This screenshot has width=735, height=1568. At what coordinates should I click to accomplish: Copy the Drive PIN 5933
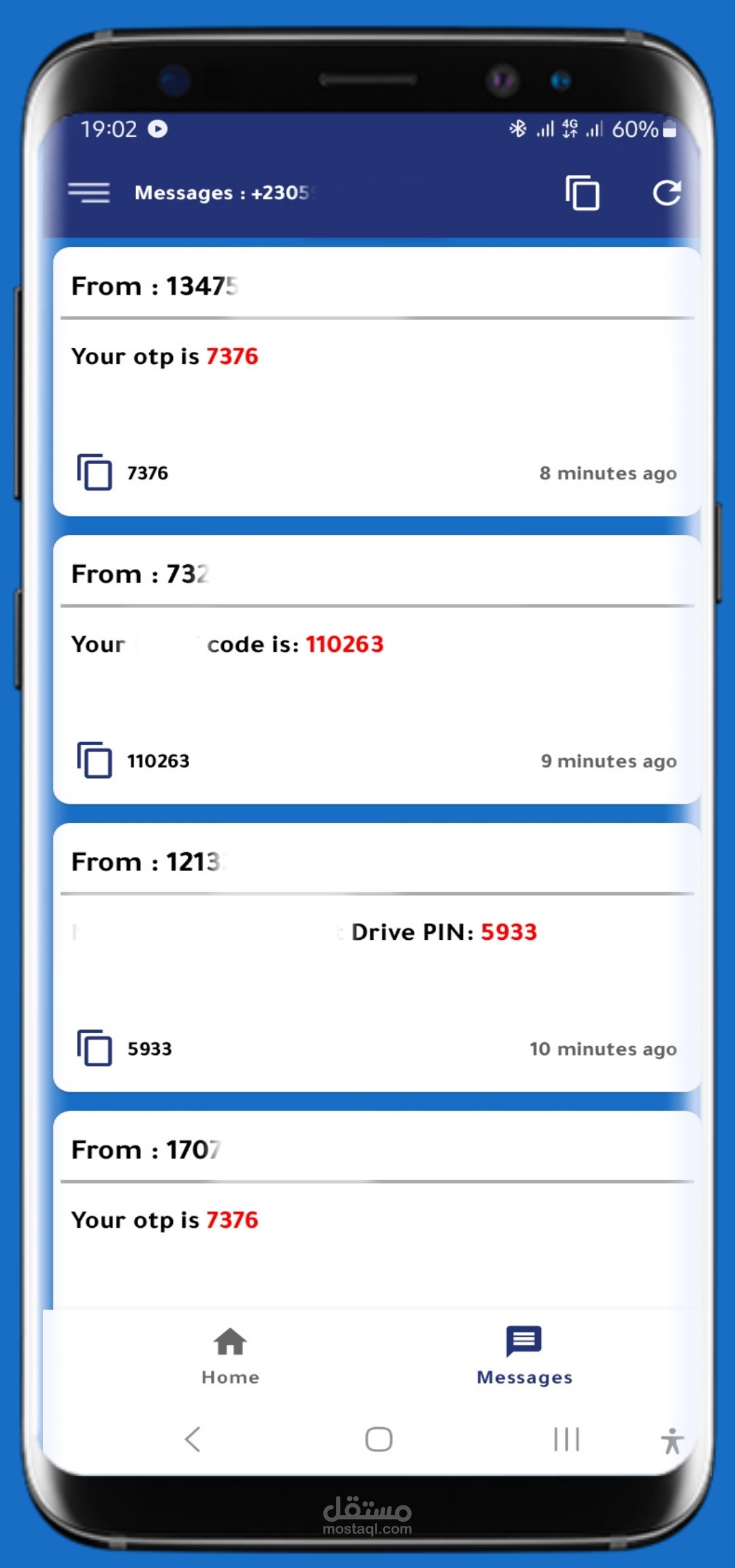click(x=94, y=1048)
